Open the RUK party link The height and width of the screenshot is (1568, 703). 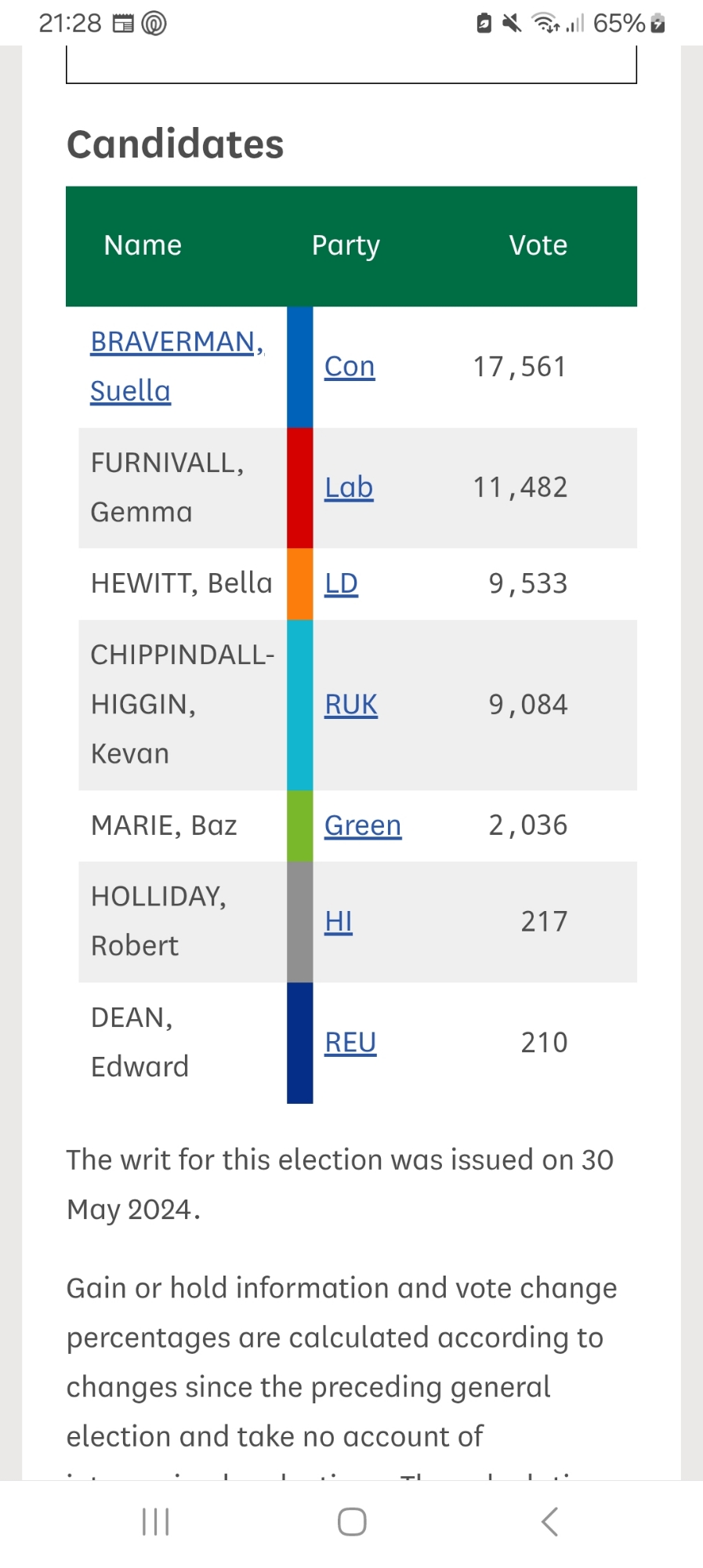pyautogui.click(x=351, y=705)
